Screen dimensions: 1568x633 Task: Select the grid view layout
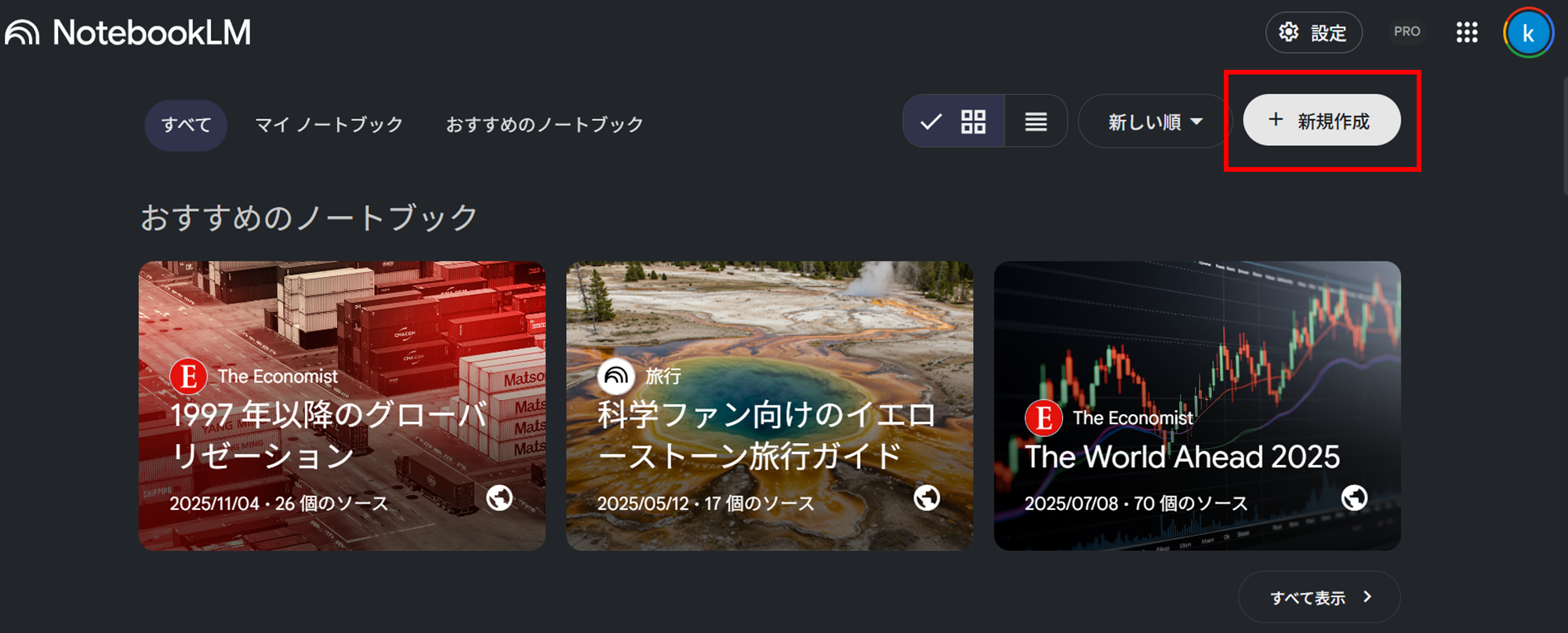[955, 122]
